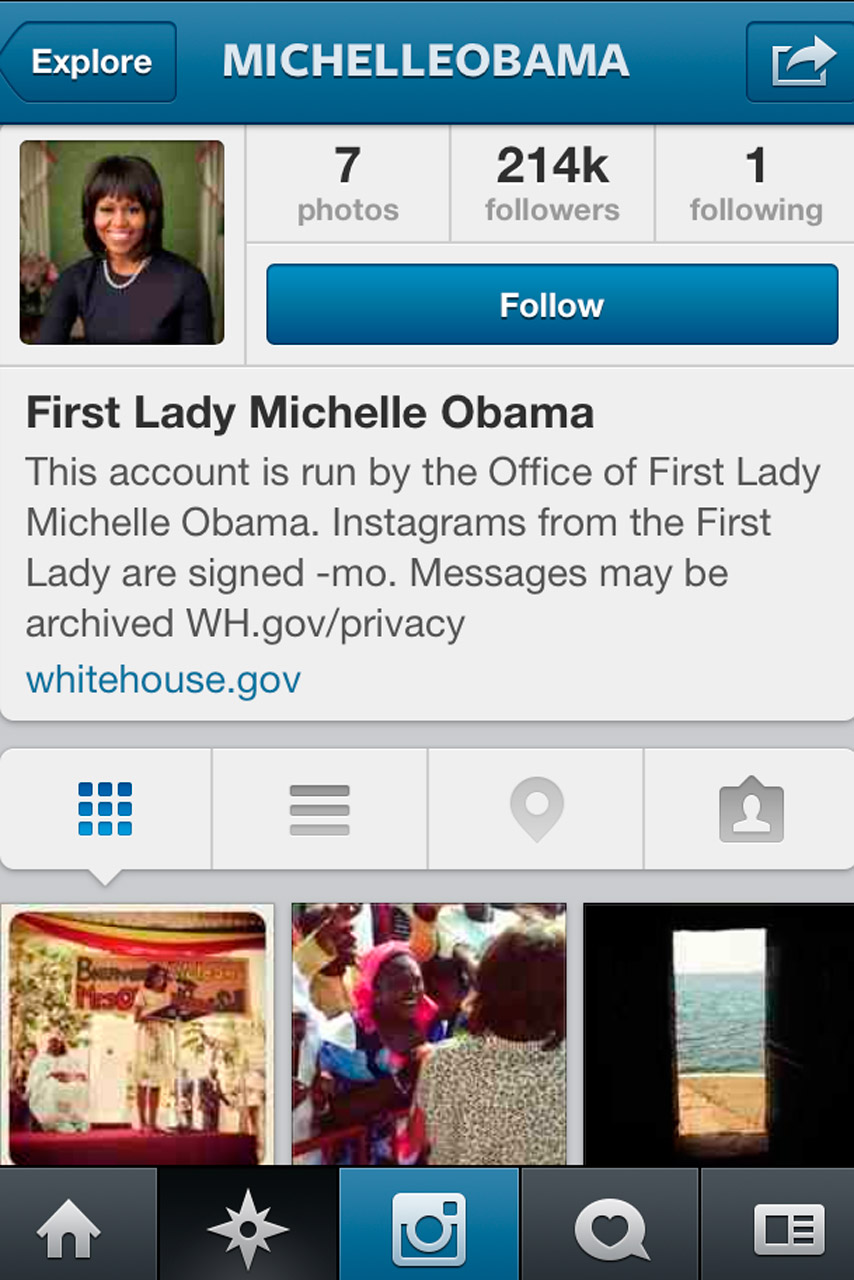Open the activity news tab
The width and height of the screenshot is (854, 1280).
click(611, 1228)
